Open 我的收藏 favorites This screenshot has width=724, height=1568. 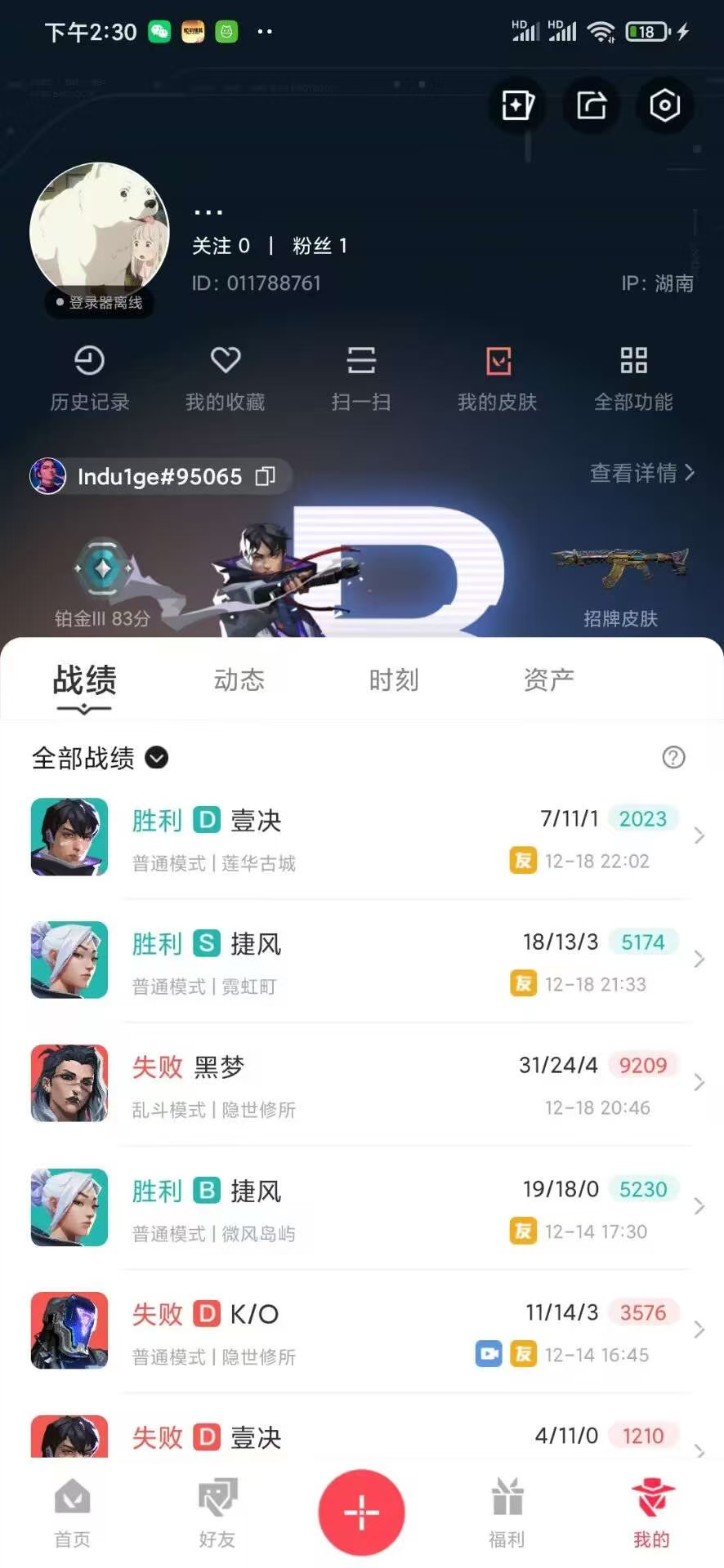coord(225,377)
